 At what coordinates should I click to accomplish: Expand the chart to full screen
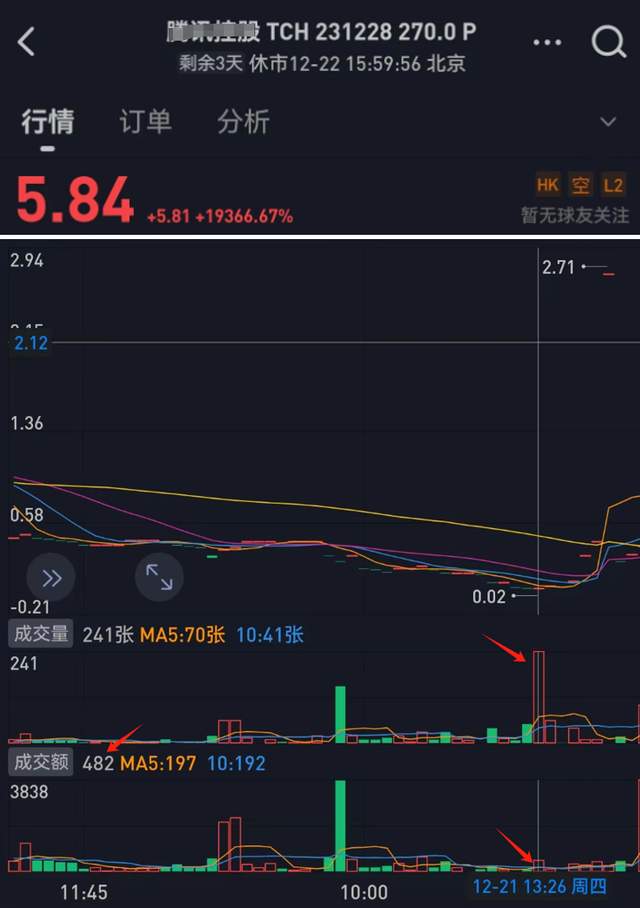tap(159, 577)
